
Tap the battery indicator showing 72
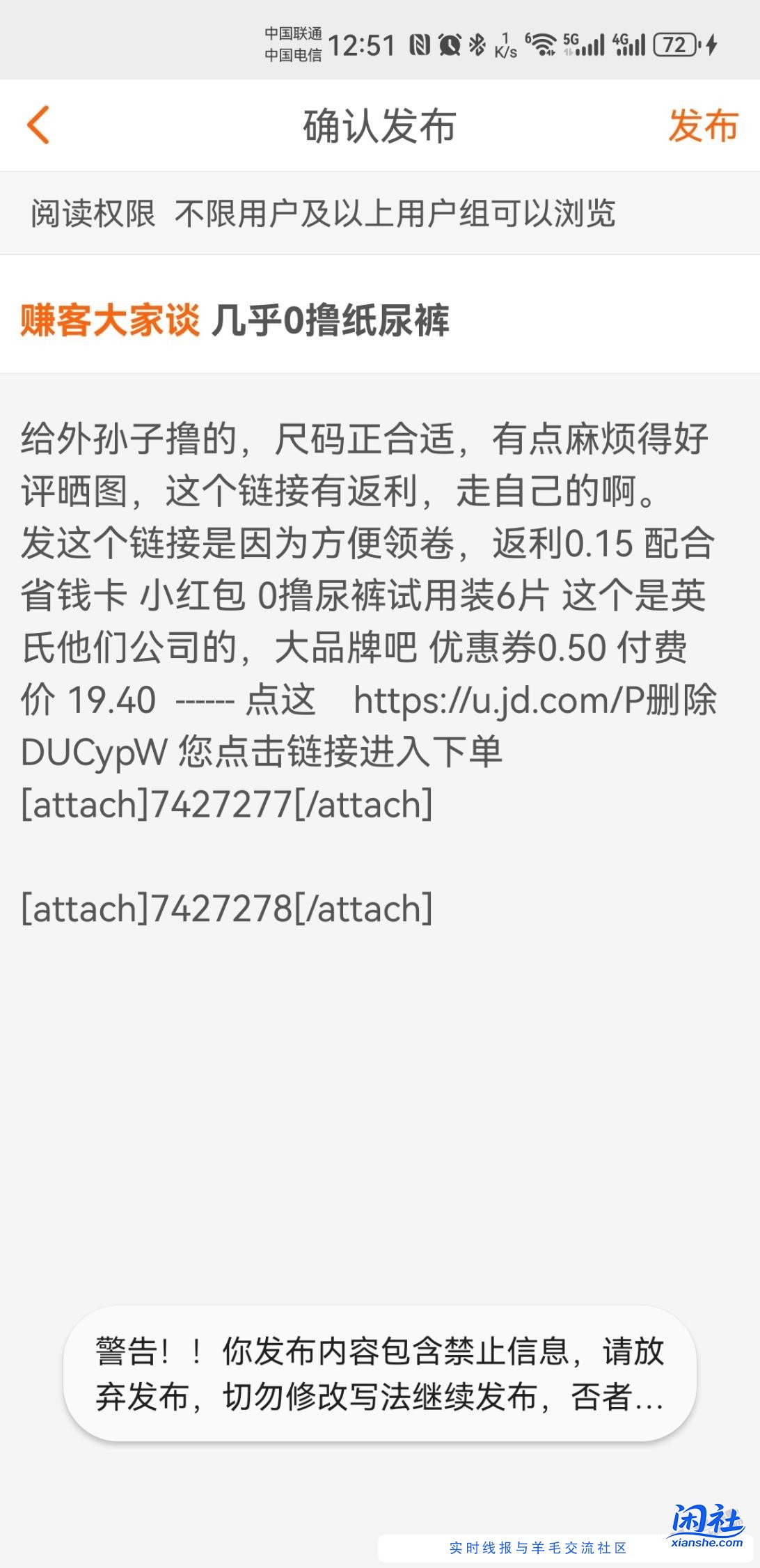coord(674,43)
